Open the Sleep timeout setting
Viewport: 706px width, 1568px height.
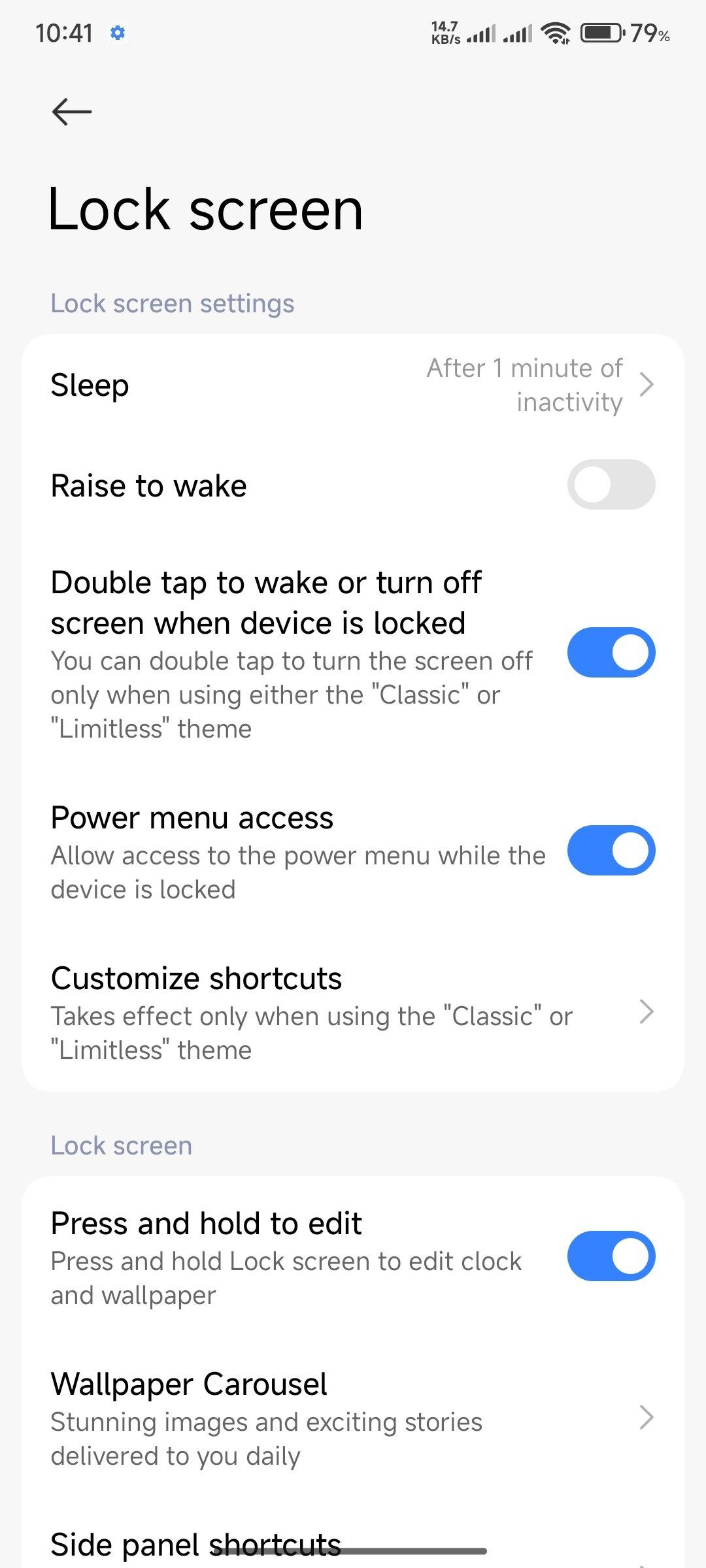click(x=353, y=385)
